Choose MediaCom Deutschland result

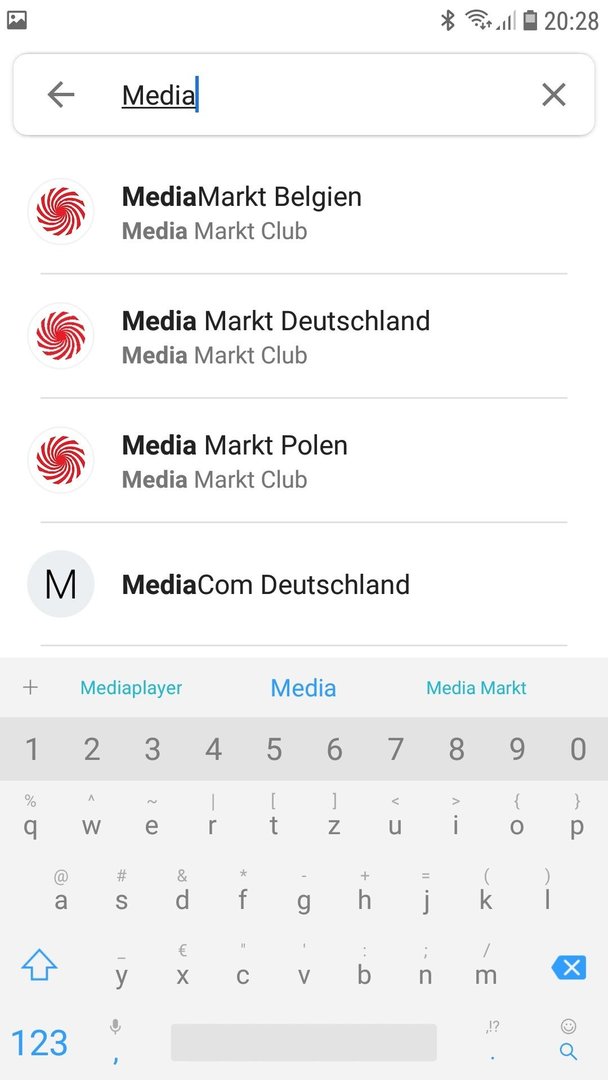point(304,584)
